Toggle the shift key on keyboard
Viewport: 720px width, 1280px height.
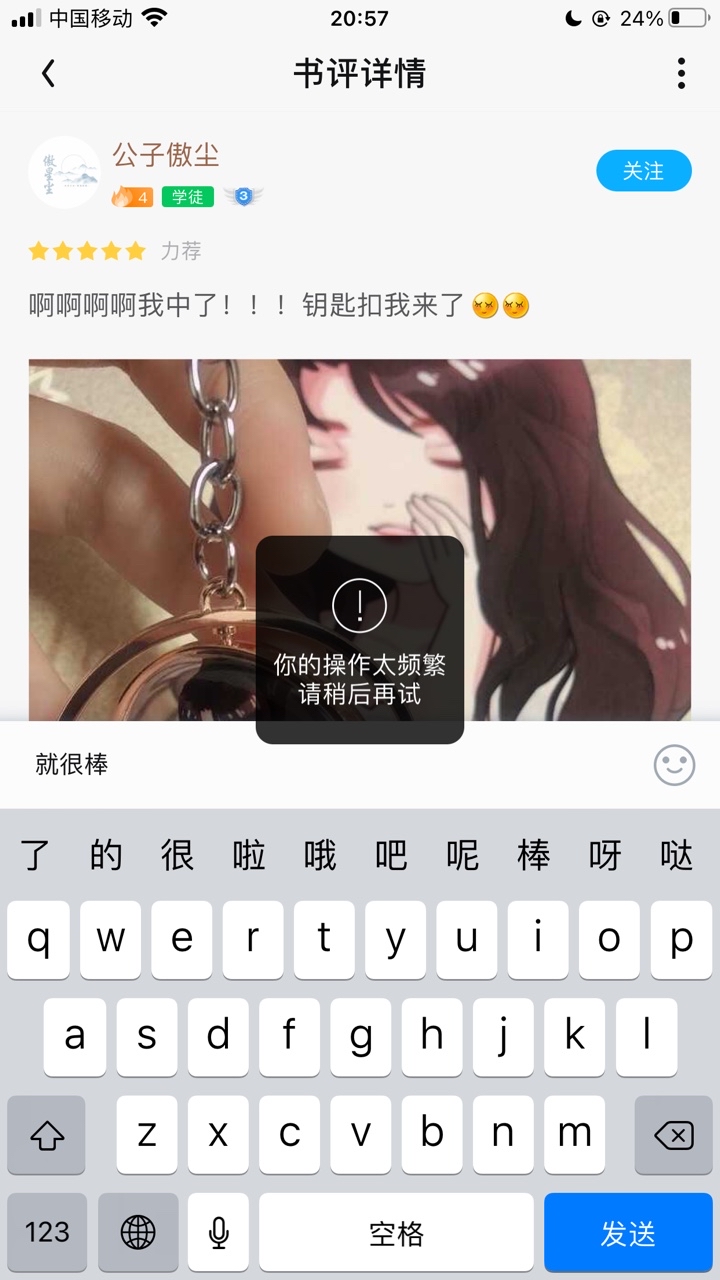click(x=47, y=1135)
